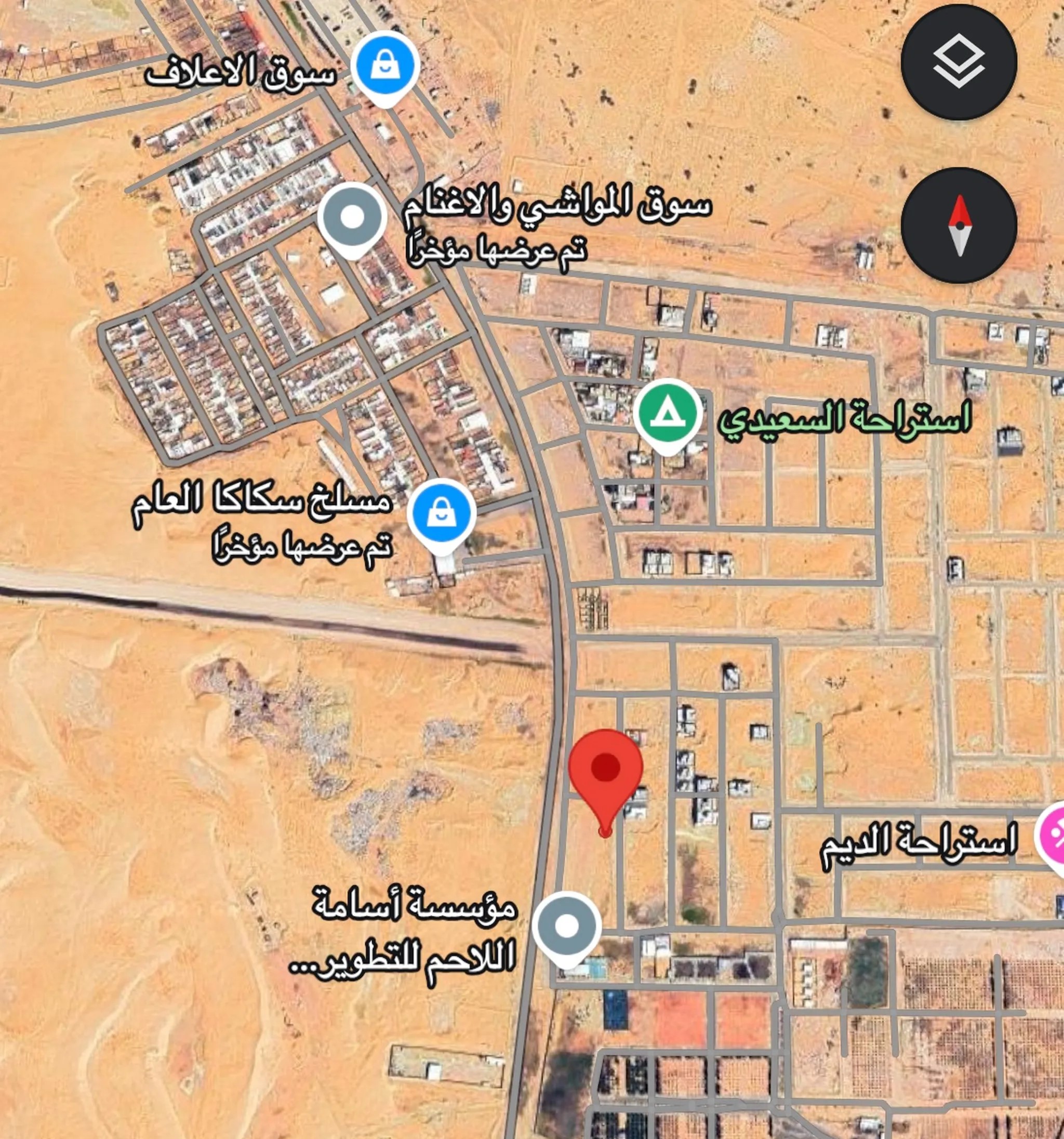1064x1139 pixels.
Task: Tap the compass to reset north
Action: pyautogui.click(x=959, y=225)
